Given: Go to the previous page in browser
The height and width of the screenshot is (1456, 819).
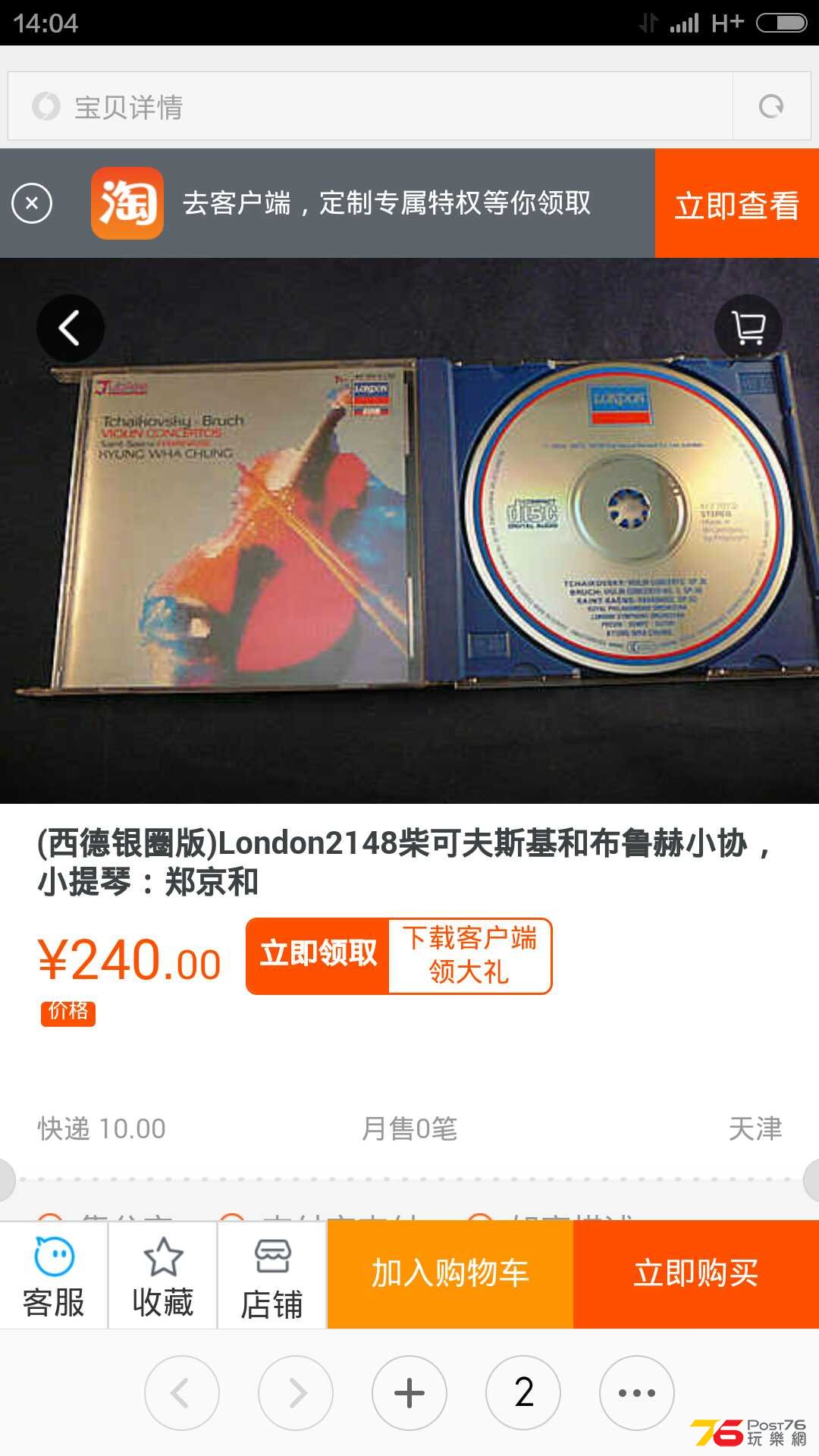Looking at the screenshot, I should [181, 1393].
